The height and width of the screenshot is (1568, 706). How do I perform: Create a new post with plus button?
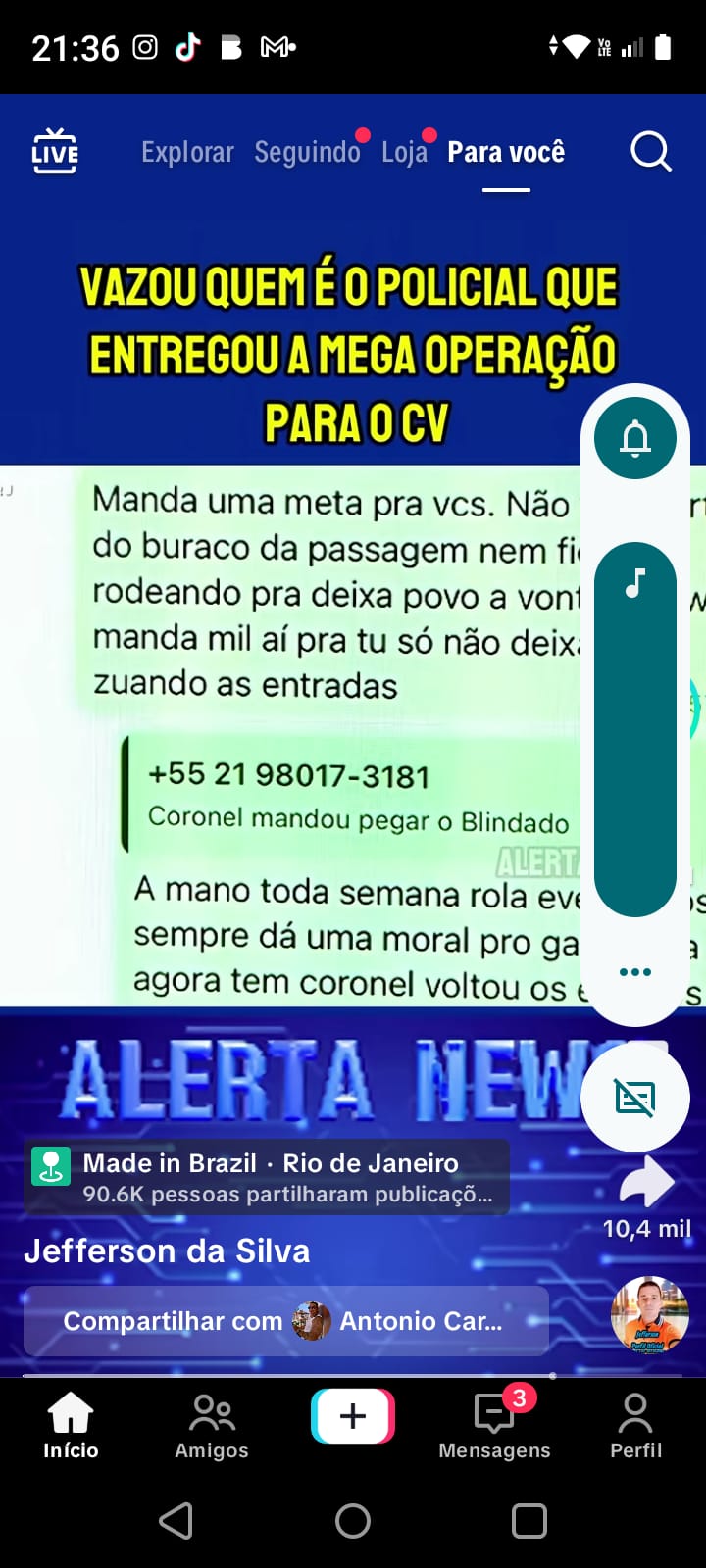(x=353, y=1416)
